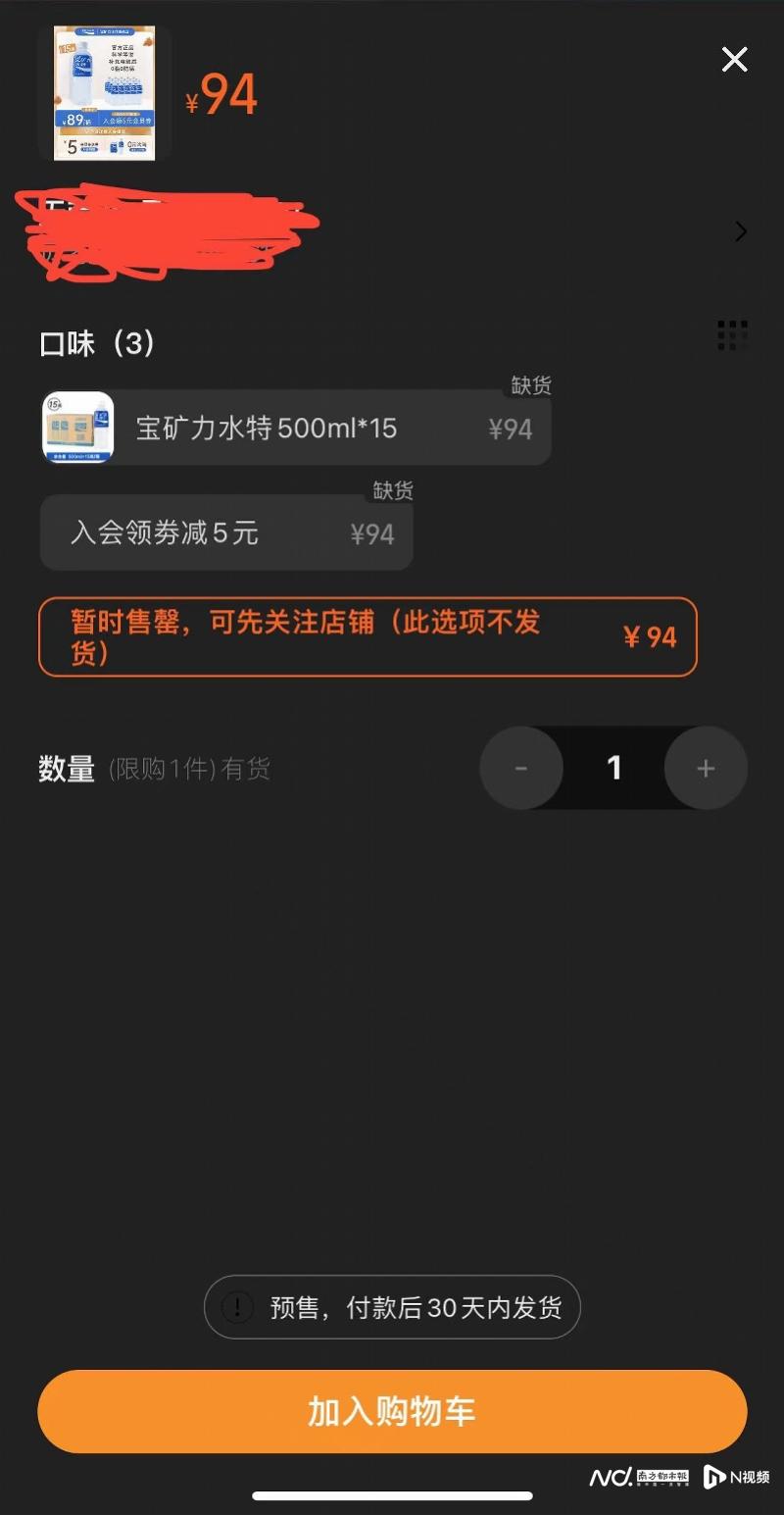The image size is (784, 1515).
Task: Tap the 预售 shipping notice pill
Action: pos(392,1307)
